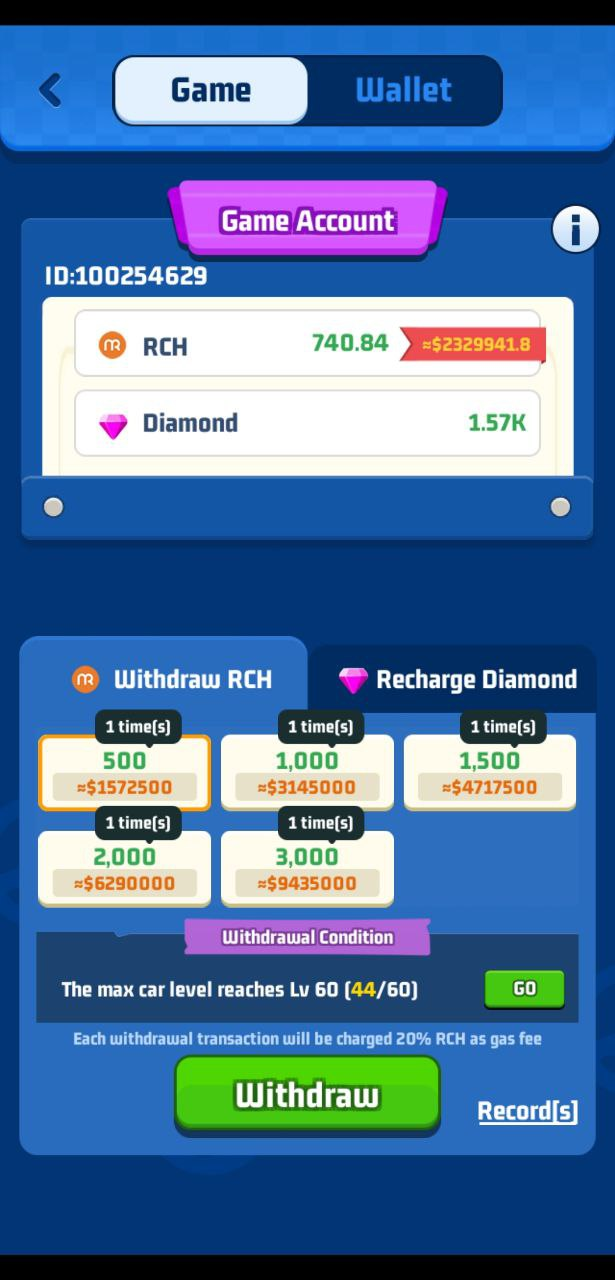Open the info icon near Game Account
Image resolution: width=615 pixels, height=1280 pixels.
click(x=575, y=231)
